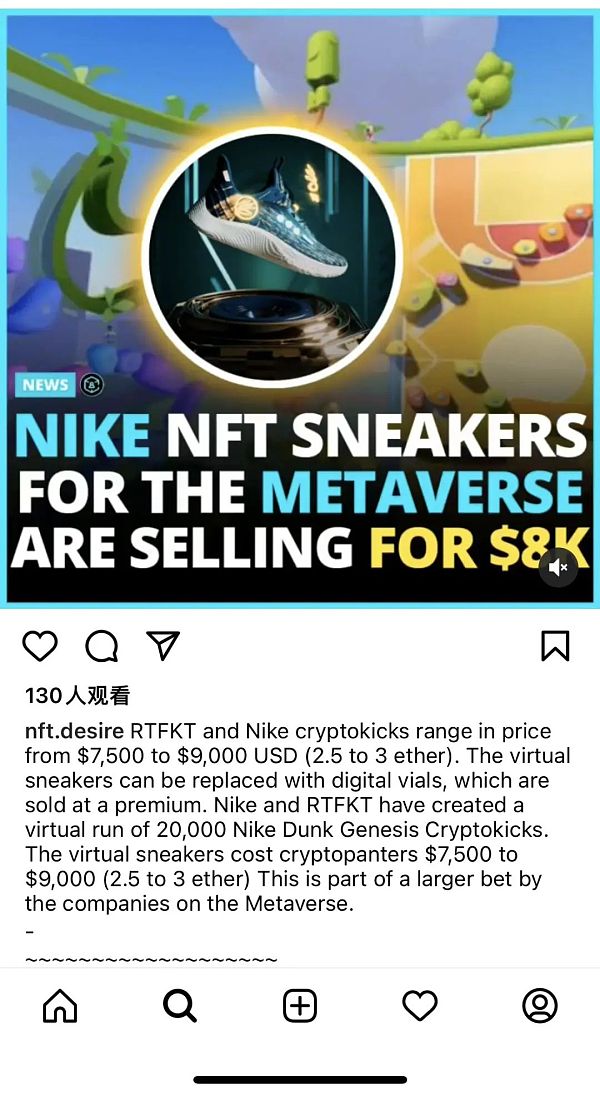Create a new post

coord(300,1005)
